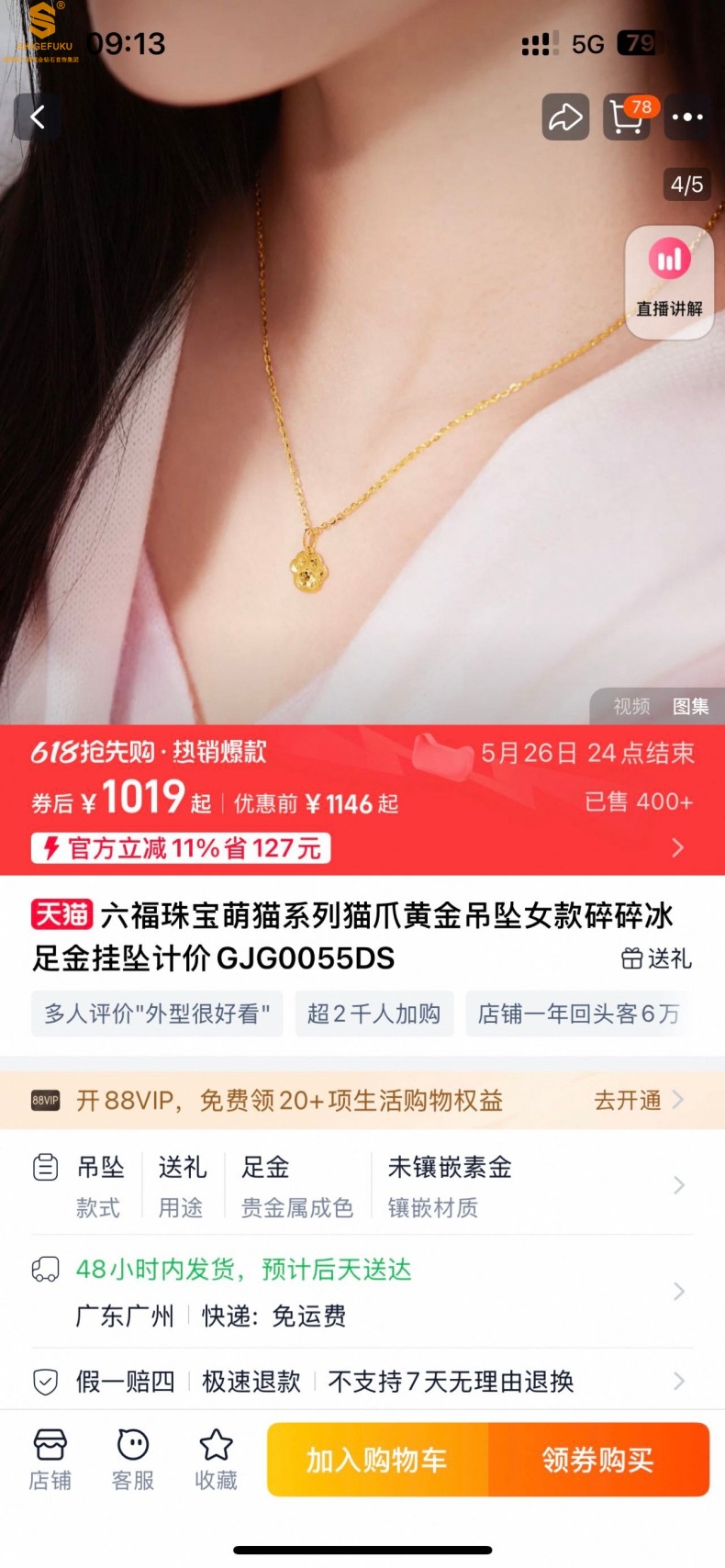Go back using the top-left arrow
The image size is (725, 1568).
click(x=38, y=117)
